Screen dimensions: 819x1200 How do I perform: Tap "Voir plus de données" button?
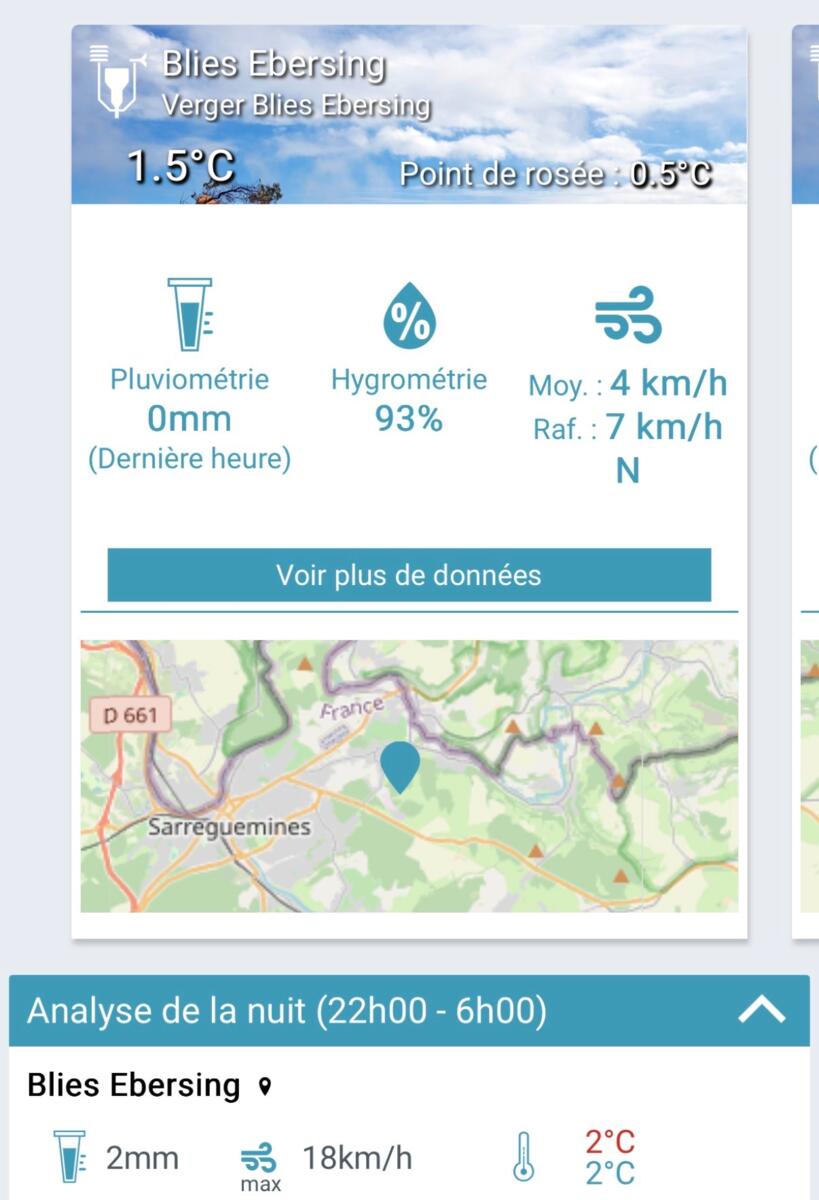tap(409, 575)
